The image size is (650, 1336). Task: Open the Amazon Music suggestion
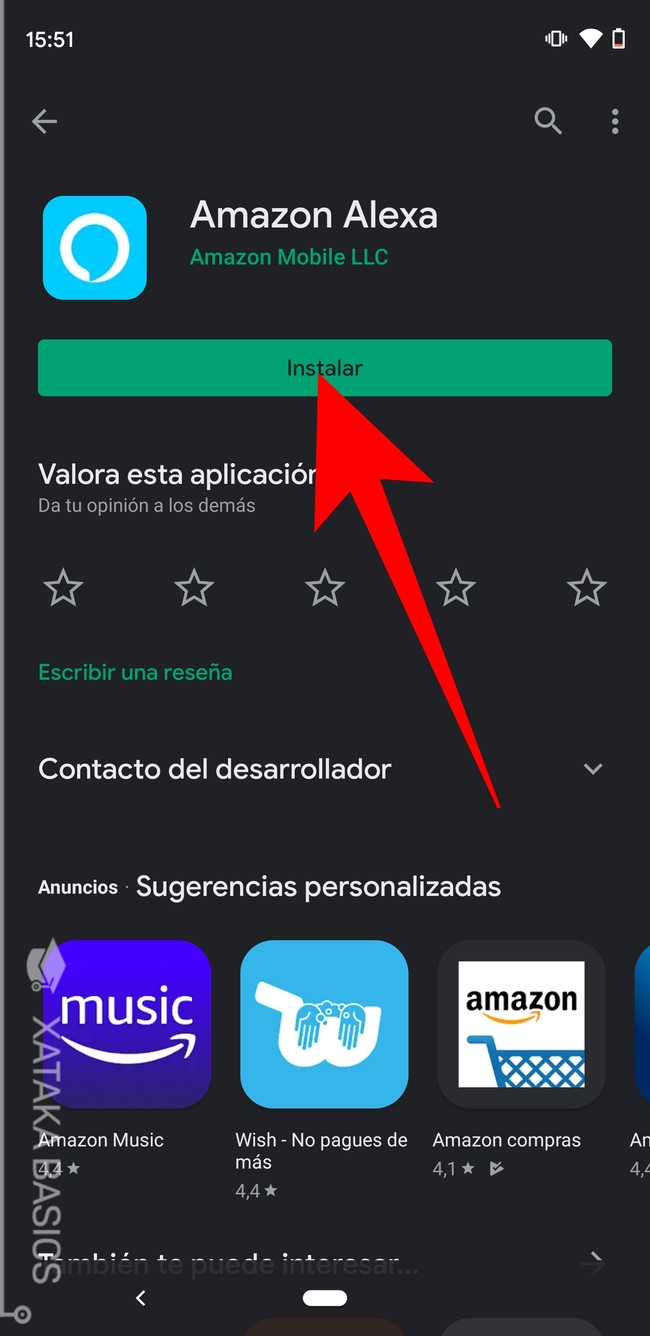coord(126,1024)
